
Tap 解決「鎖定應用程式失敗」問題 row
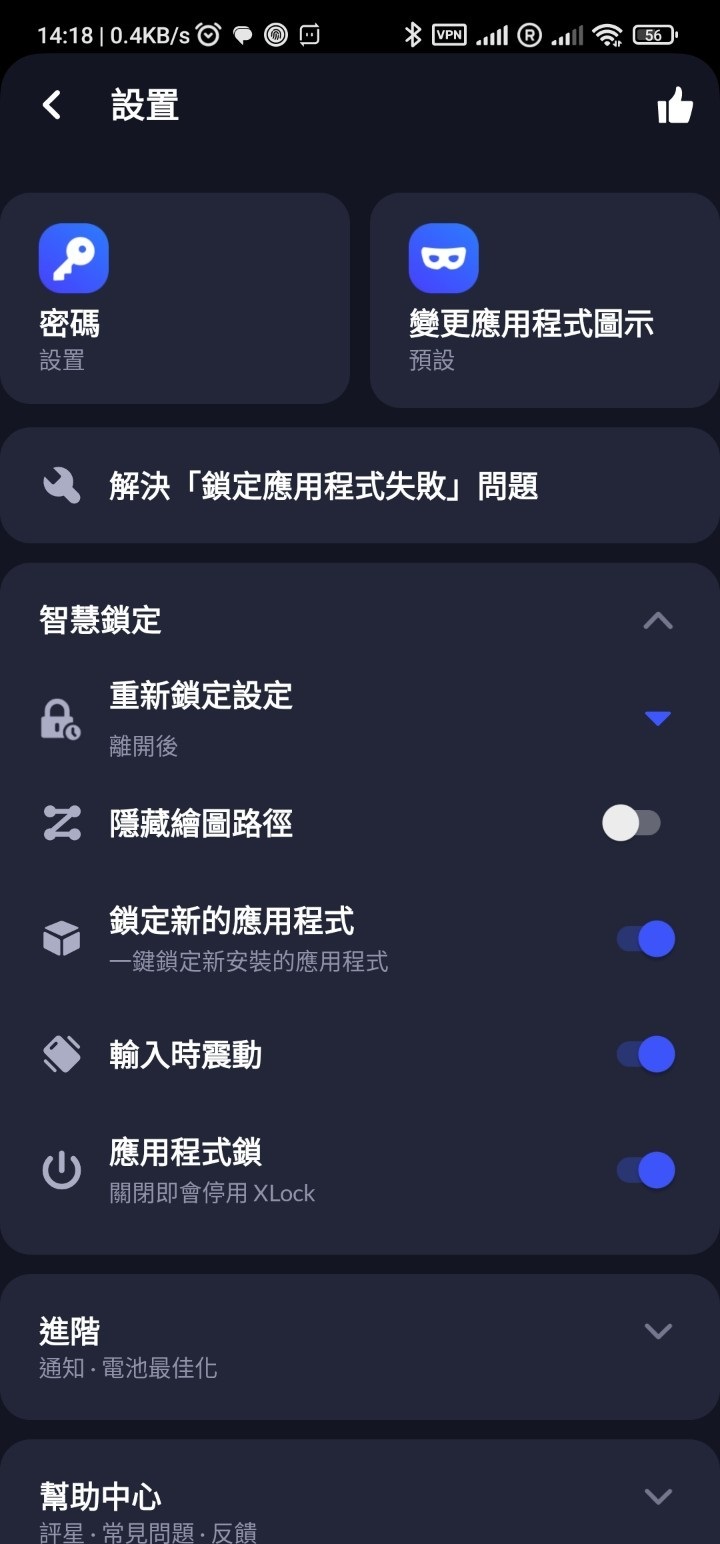[360, 485]
